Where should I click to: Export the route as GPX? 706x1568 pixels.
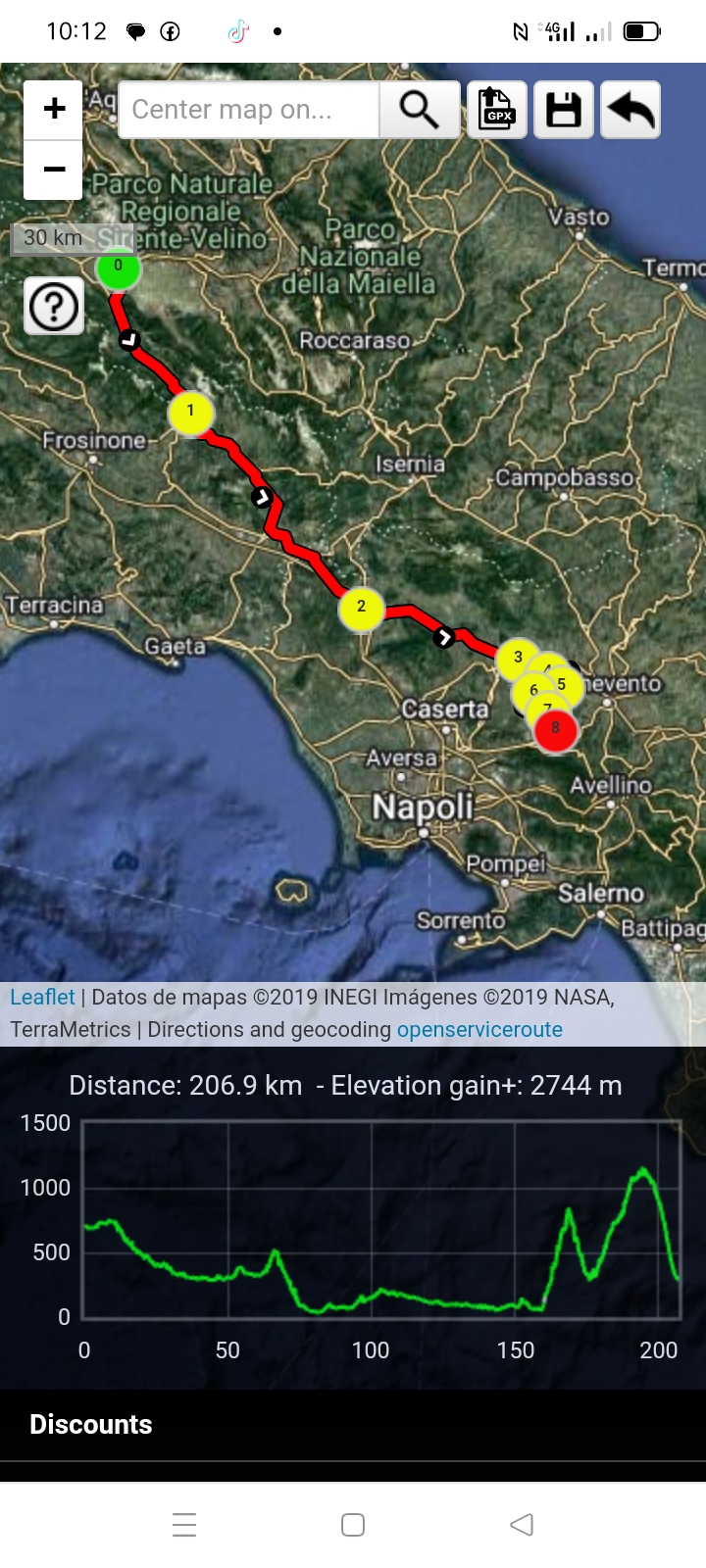(497, 110)
